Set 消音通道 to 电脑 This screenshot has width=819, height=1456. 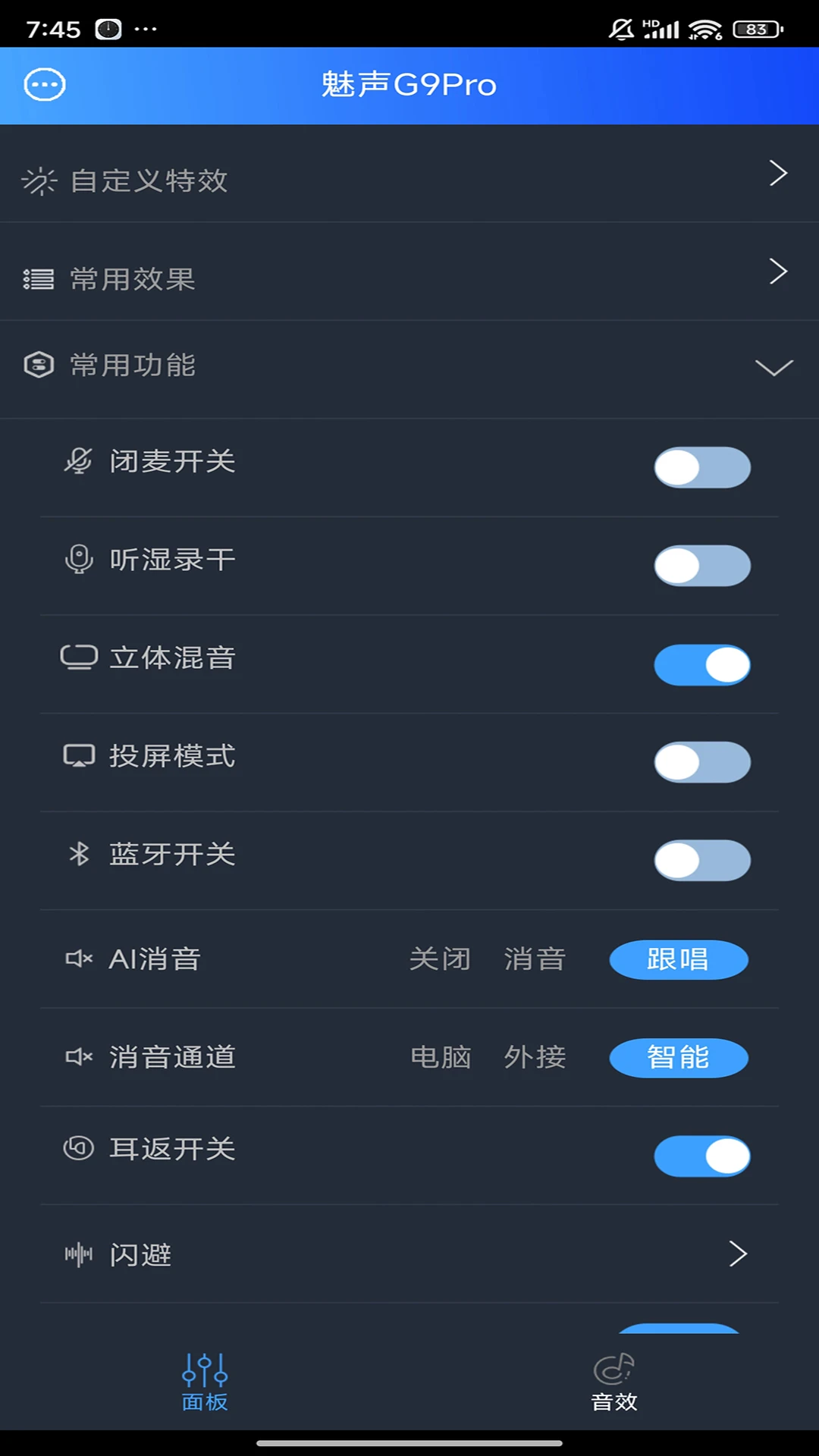[x=440, y=1057]
